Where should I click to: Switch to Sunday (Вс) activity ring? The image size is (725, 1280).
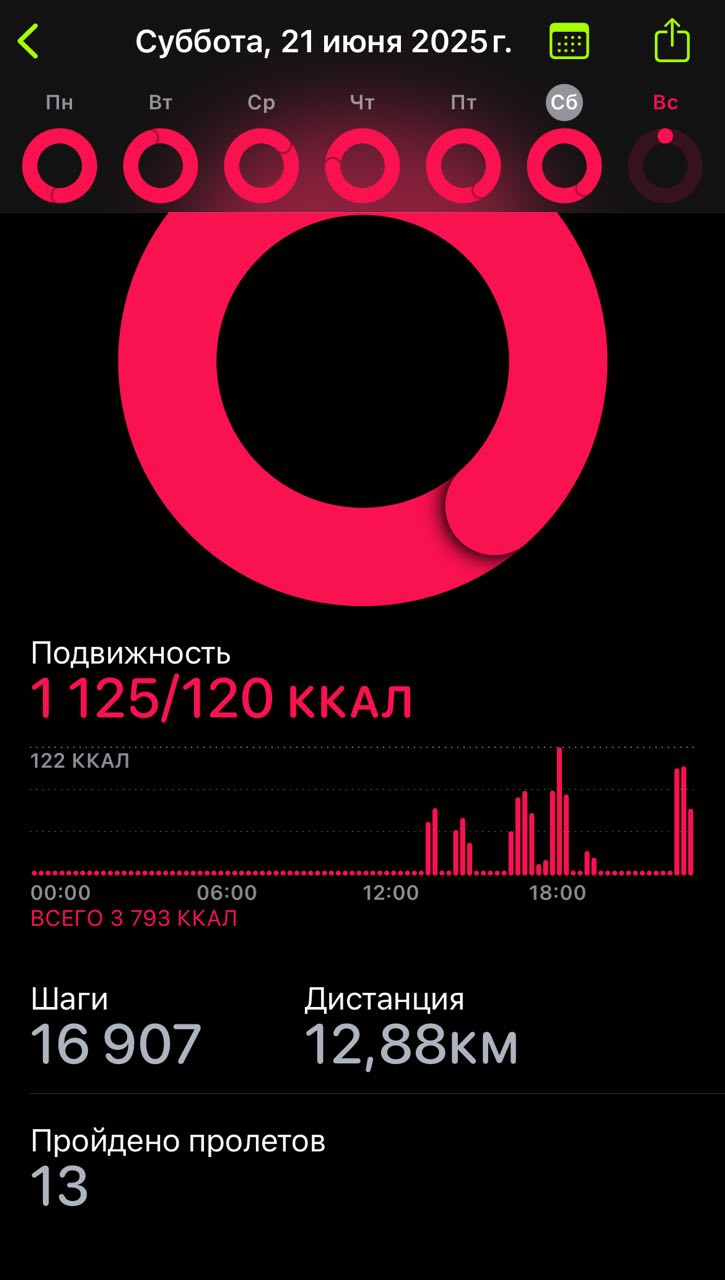pos(665,166)
